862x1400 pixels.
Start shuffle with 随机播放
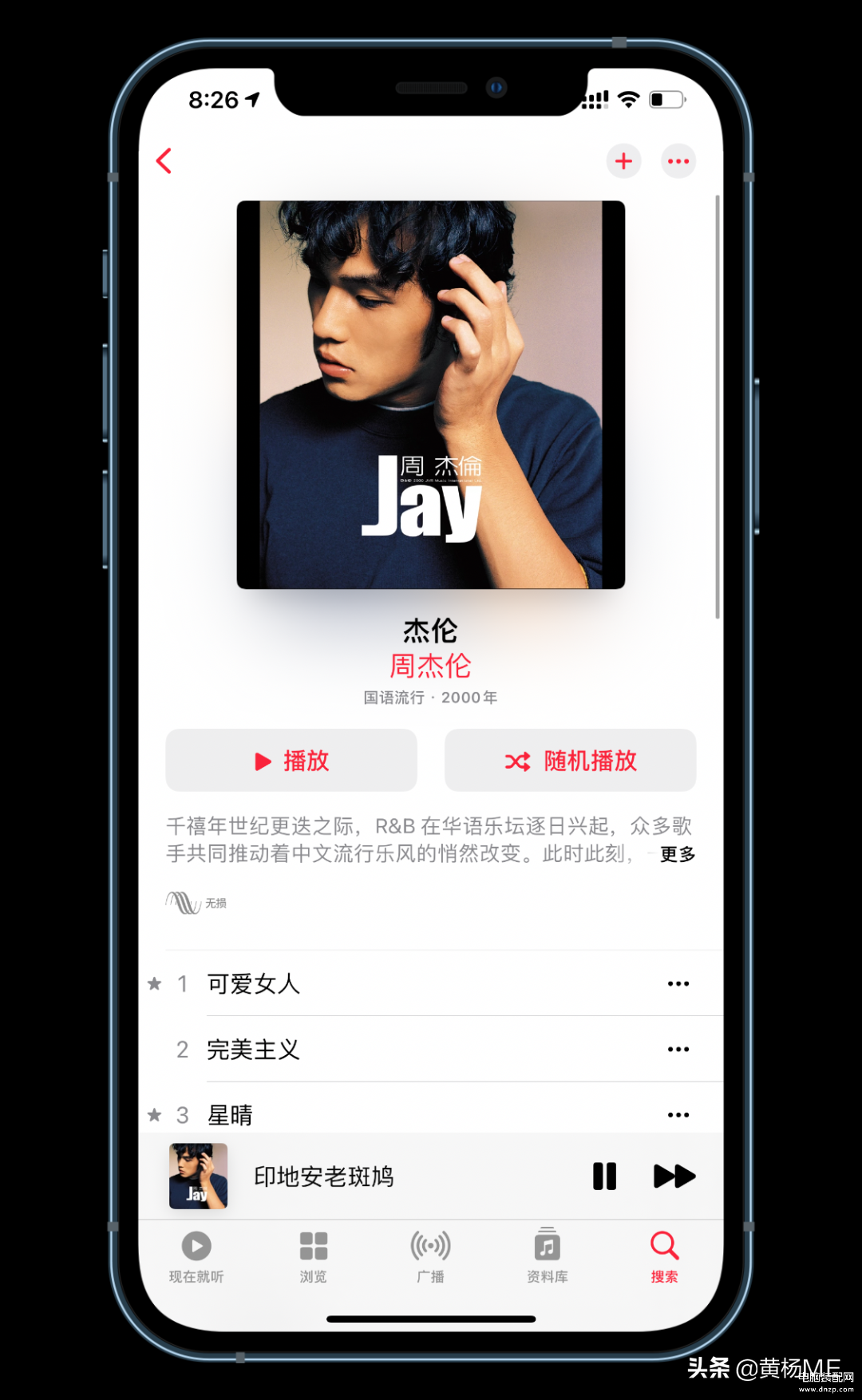coord(570,760)
